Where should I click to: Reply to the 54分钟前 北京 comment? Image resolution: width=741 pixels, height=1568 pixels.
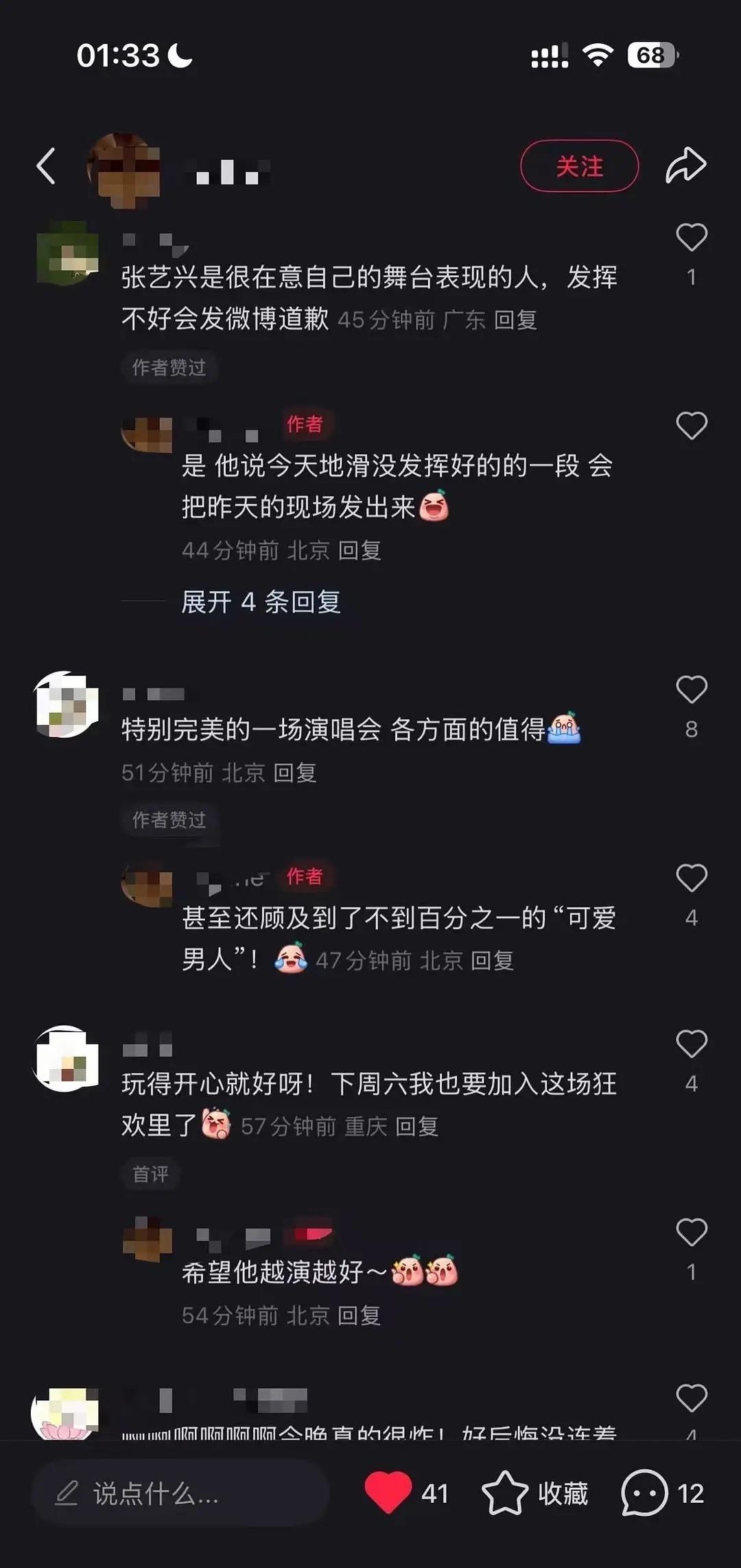pyautogui.click(x=360, y=1315)
